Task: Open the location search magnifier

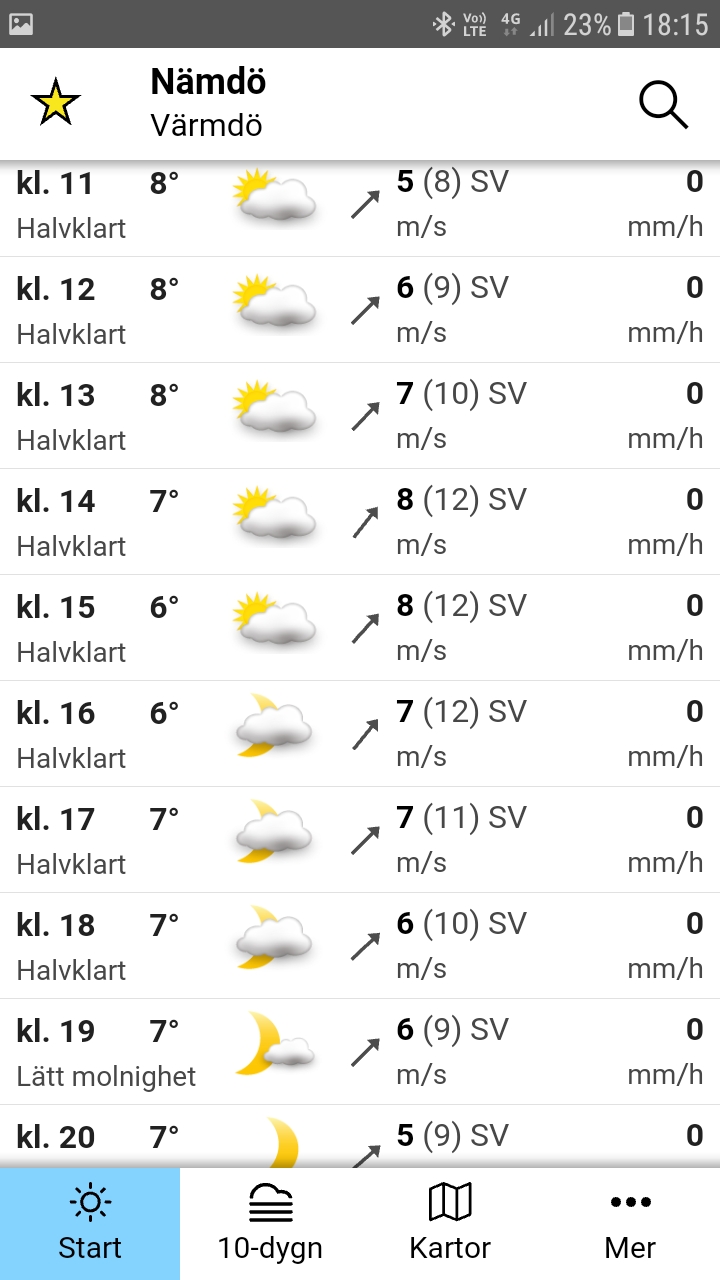Action: click(x=663, y=104)
